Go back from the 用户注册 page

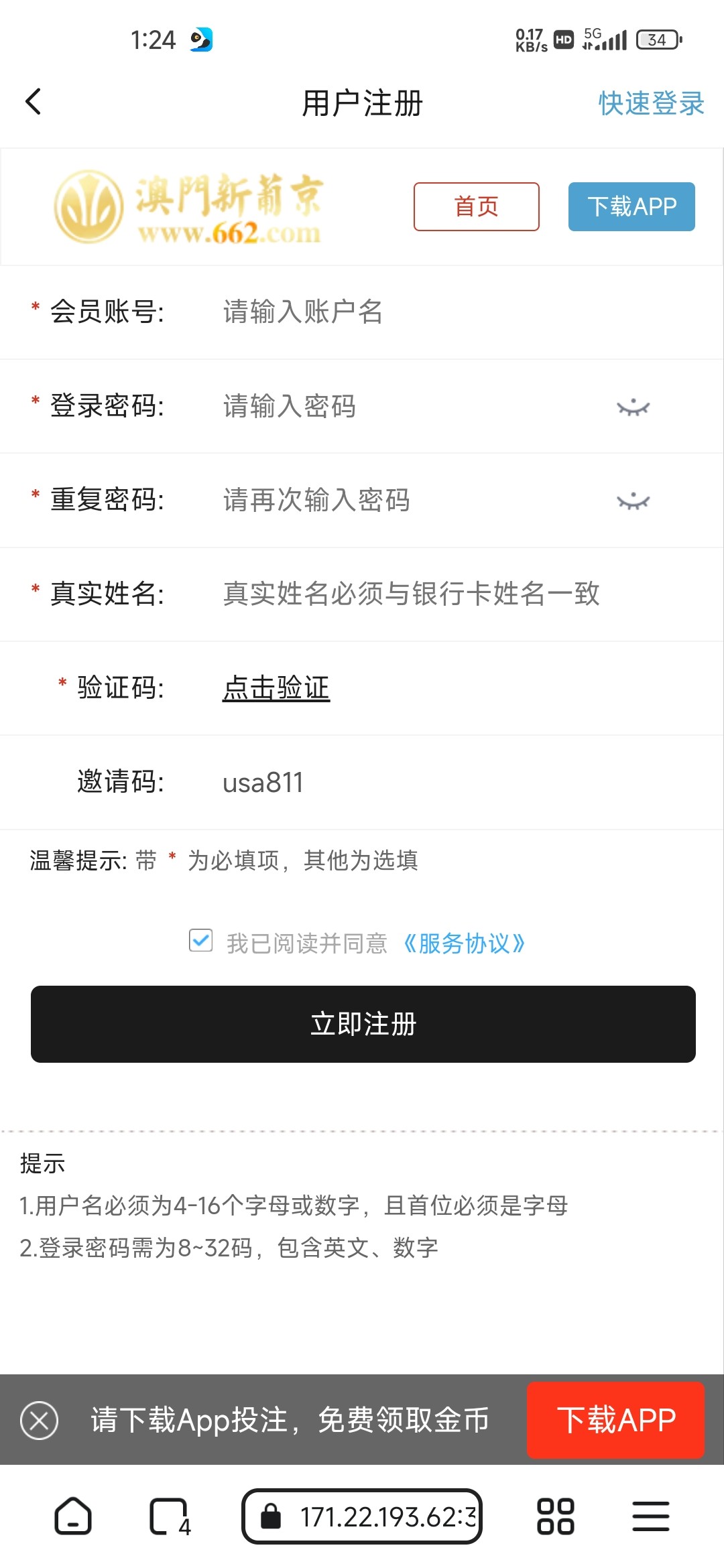[x=34, y=102]
